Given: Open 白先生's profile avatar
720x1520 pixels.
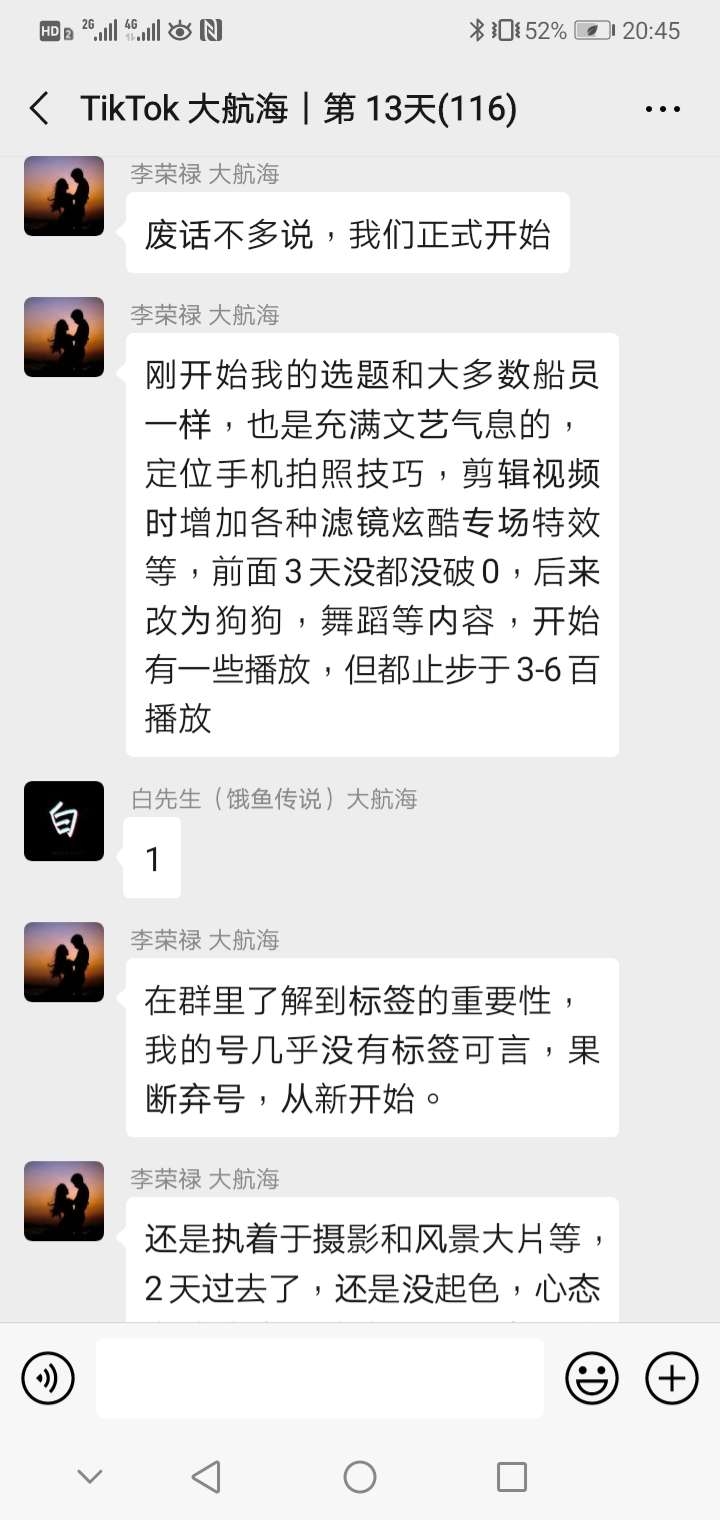Looking at the screenshot, I should point(64,821).
